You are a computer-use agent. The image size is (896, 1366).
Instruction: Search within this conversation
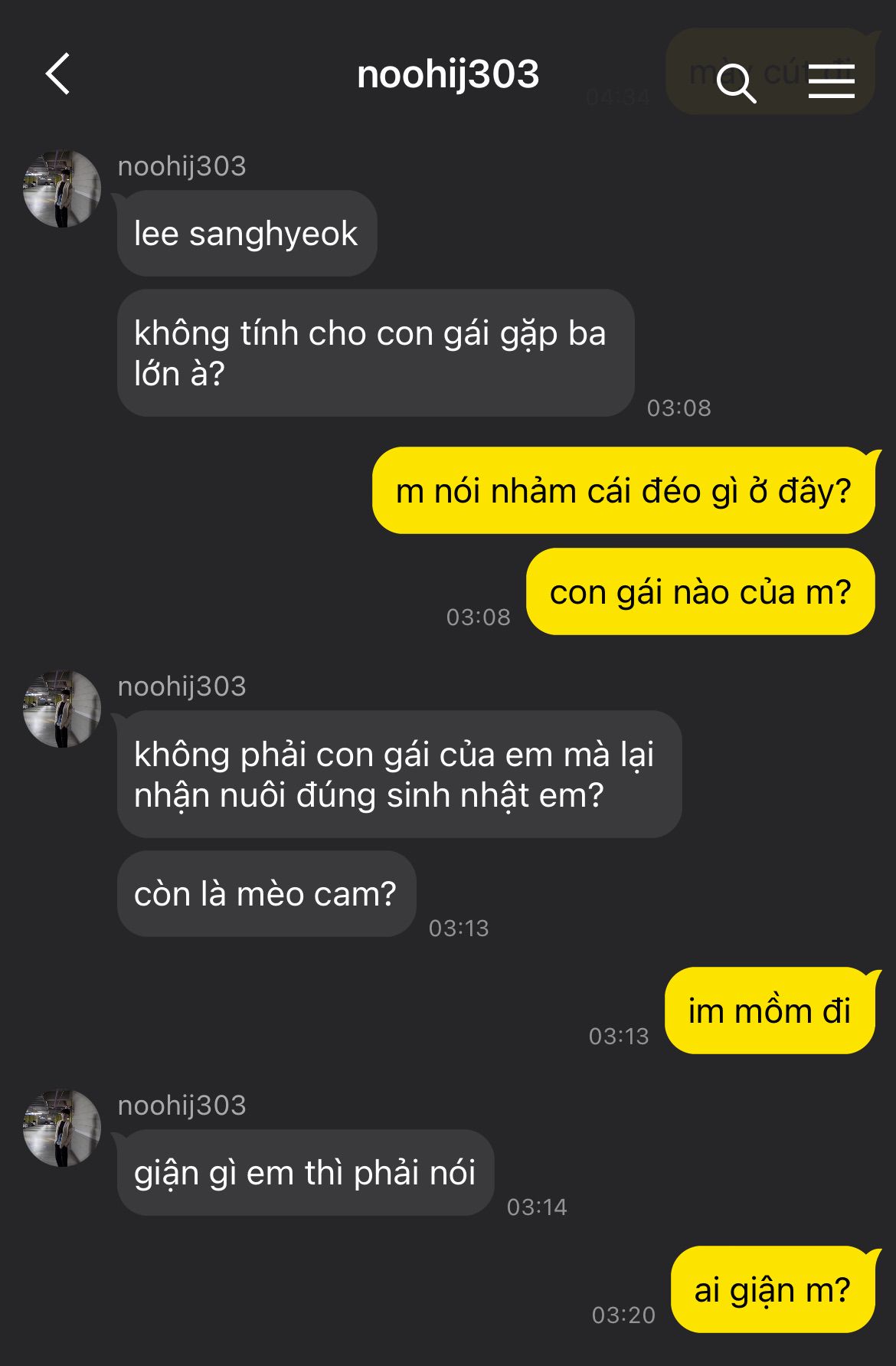coord(736,82)
